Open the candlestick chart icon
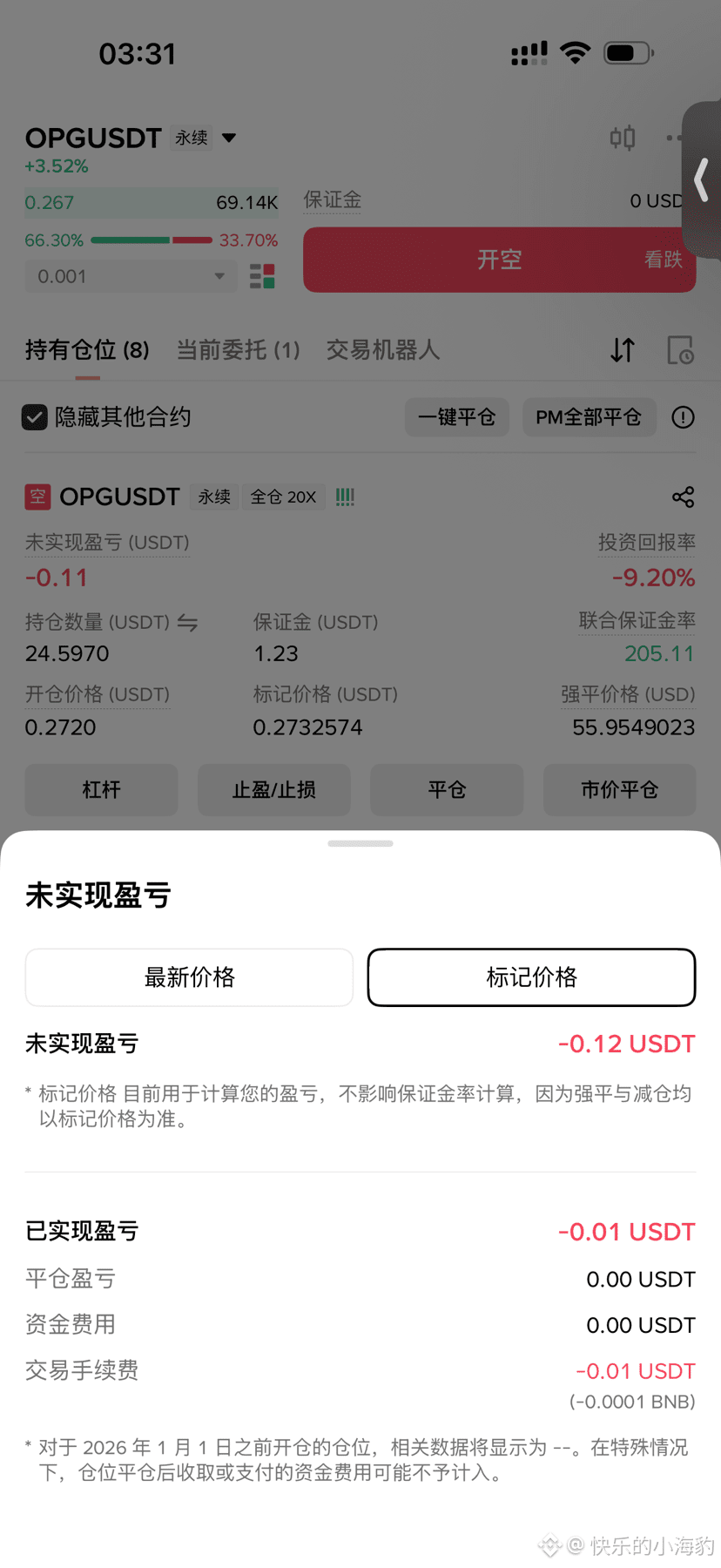The image size is (721, 1568). pos(623,138)
